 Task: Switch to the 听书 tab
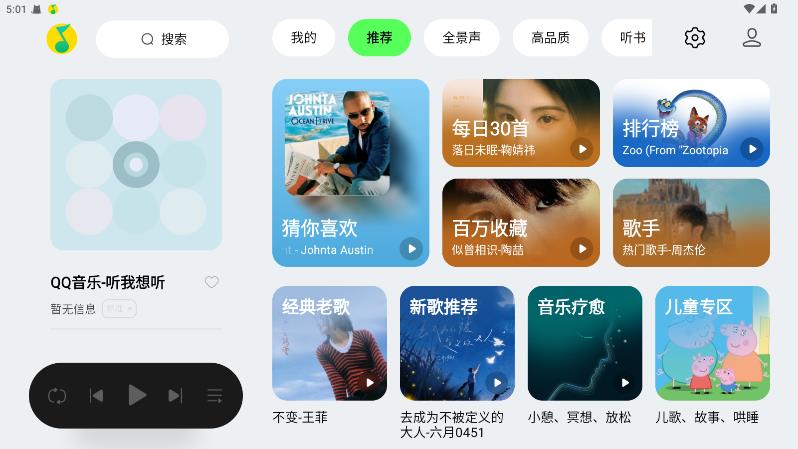[x=630, y=38]
